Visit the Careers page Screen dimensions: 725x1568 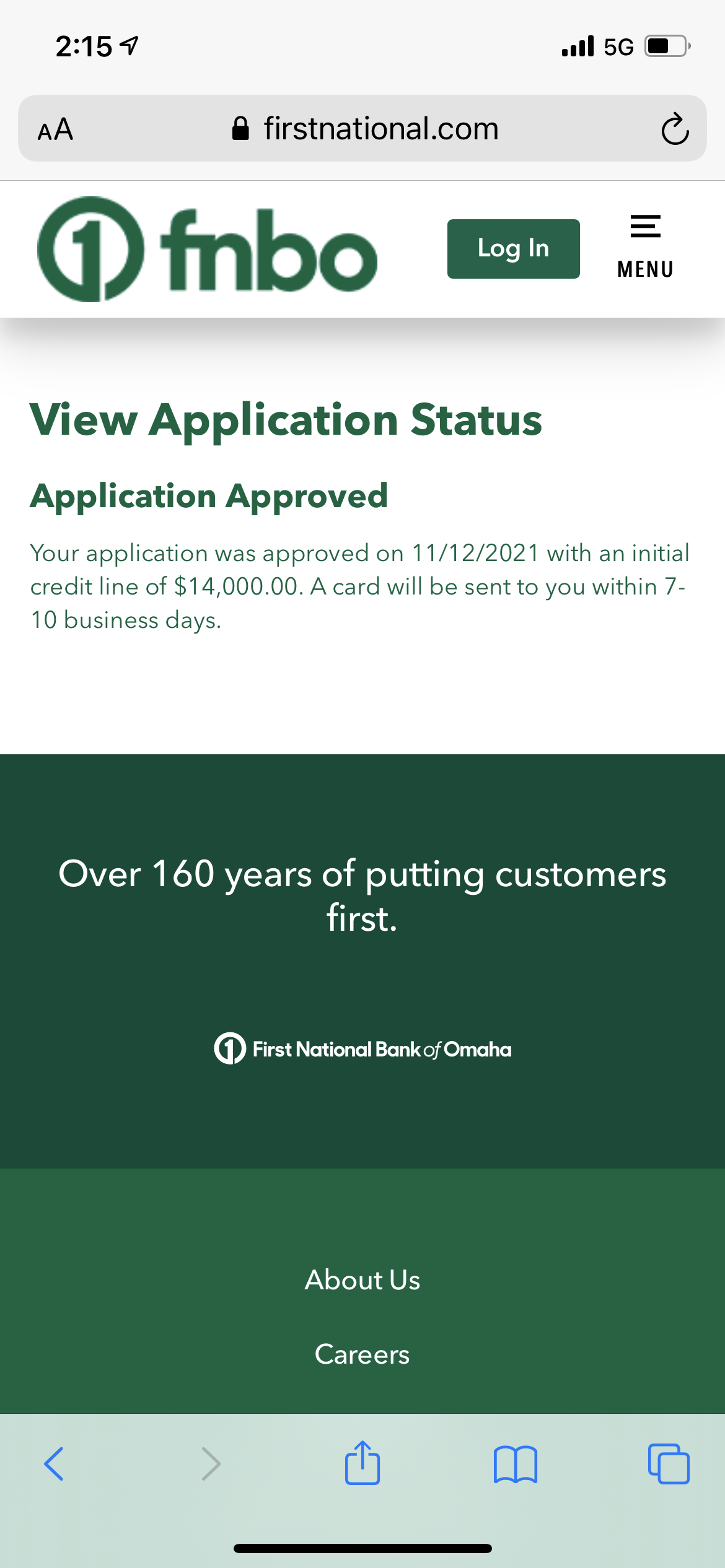coord(362,1354)
